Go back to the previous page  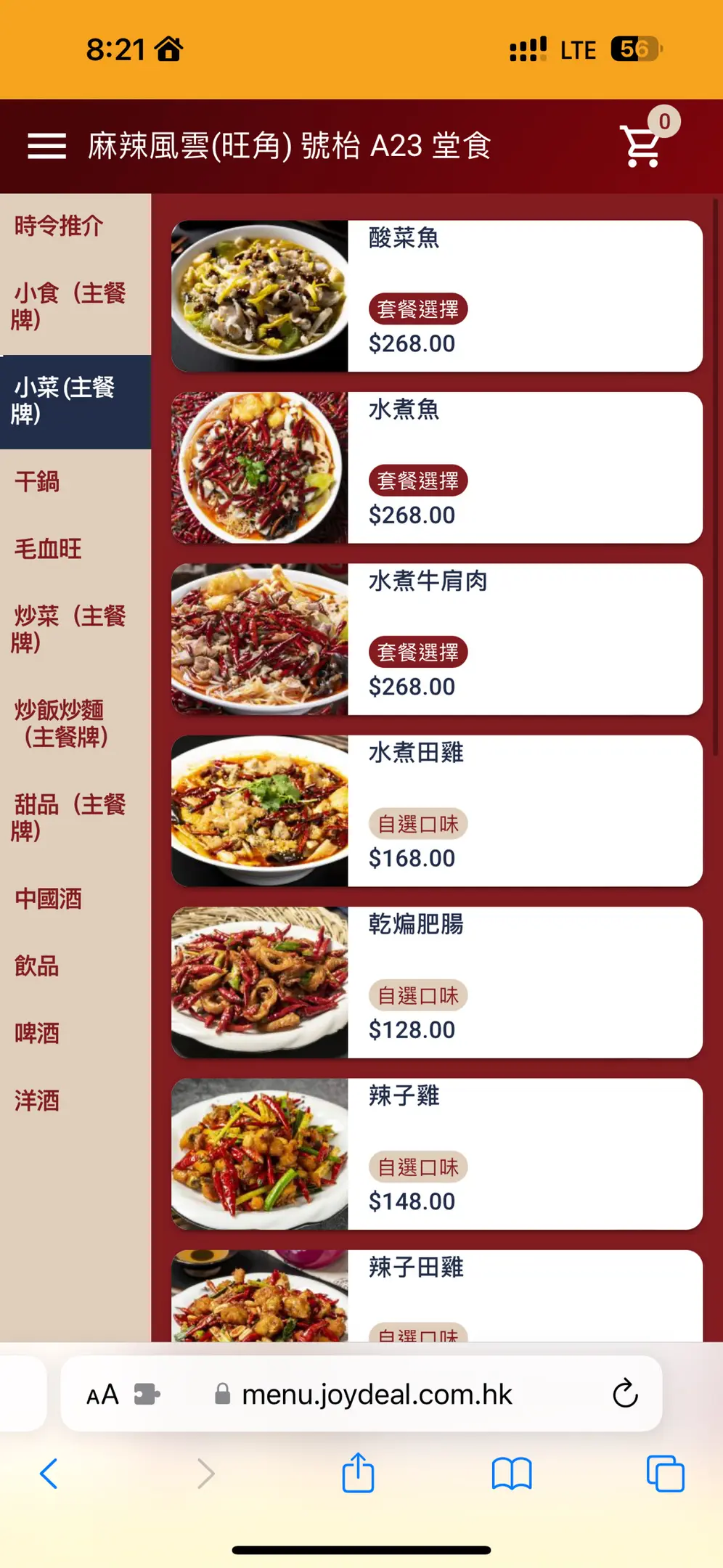49,1474
